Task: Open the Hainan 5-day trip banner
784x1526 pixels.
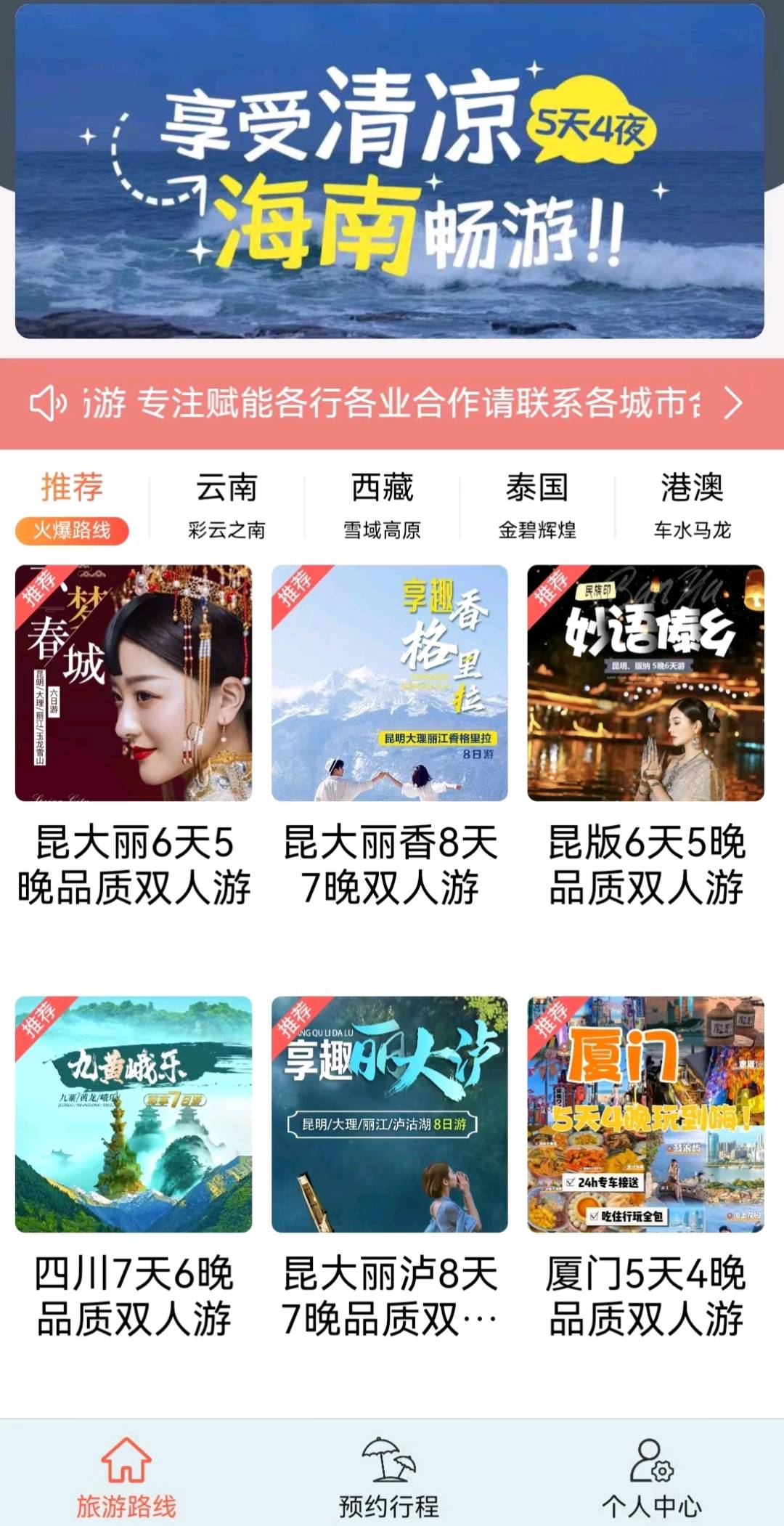Action: pos(389,171)
